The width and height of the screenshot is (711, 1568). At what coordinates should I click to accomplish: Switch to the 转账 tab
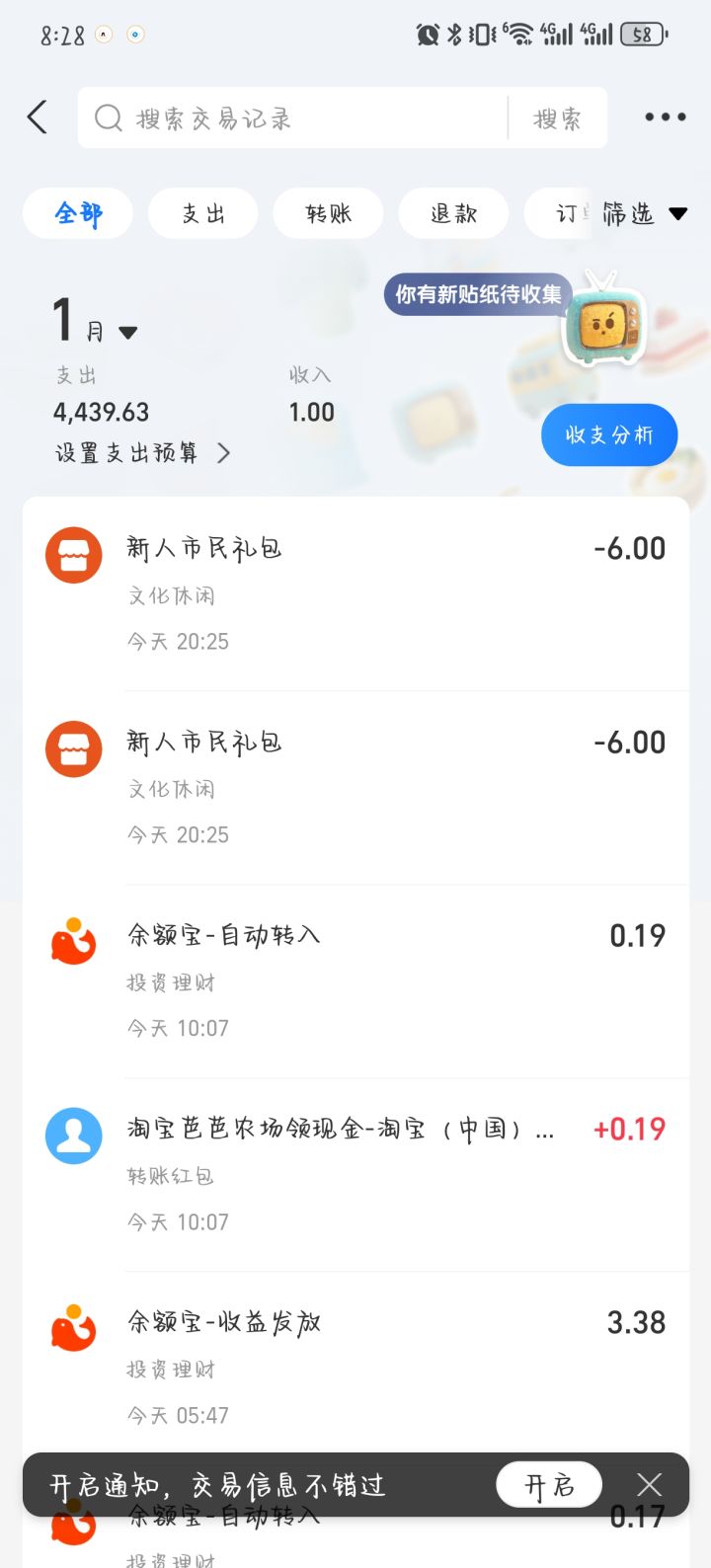tap(328, 213)
